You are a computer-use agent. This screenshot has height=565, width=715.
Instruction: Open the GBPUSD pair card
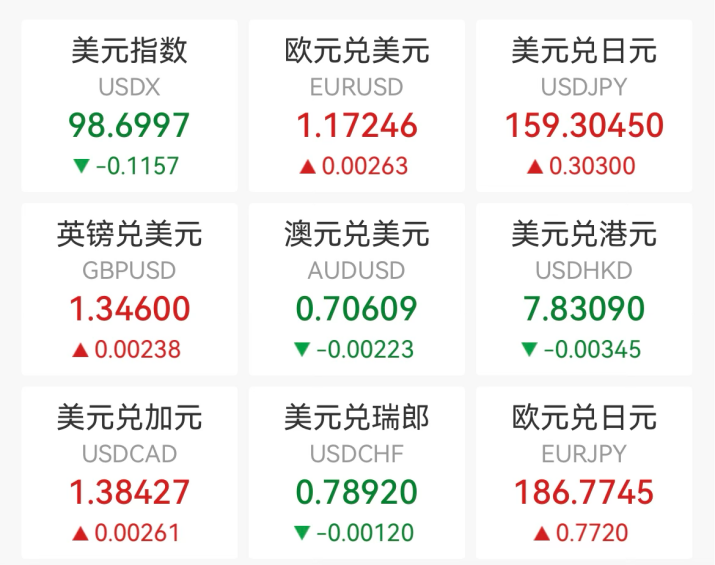[129, 290]
